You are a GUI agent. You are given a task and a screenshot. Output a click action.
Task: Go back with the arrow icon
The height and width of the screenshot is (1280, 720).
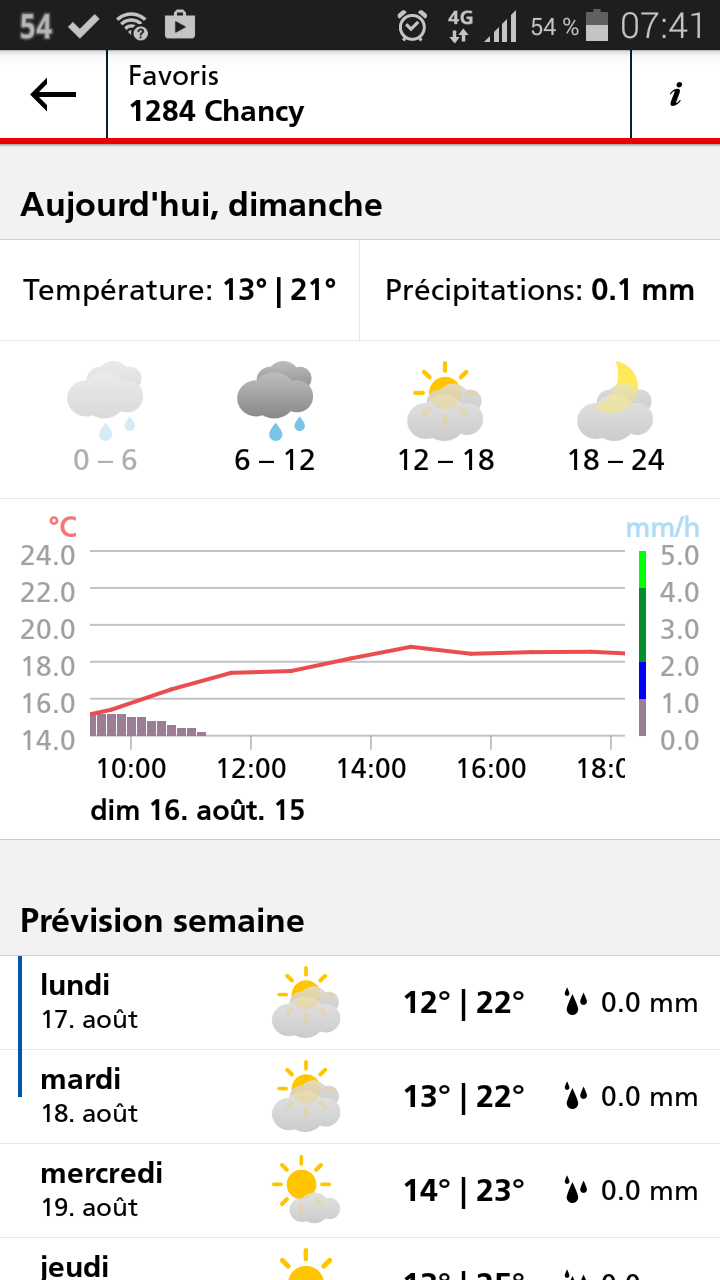pos(53,94)
